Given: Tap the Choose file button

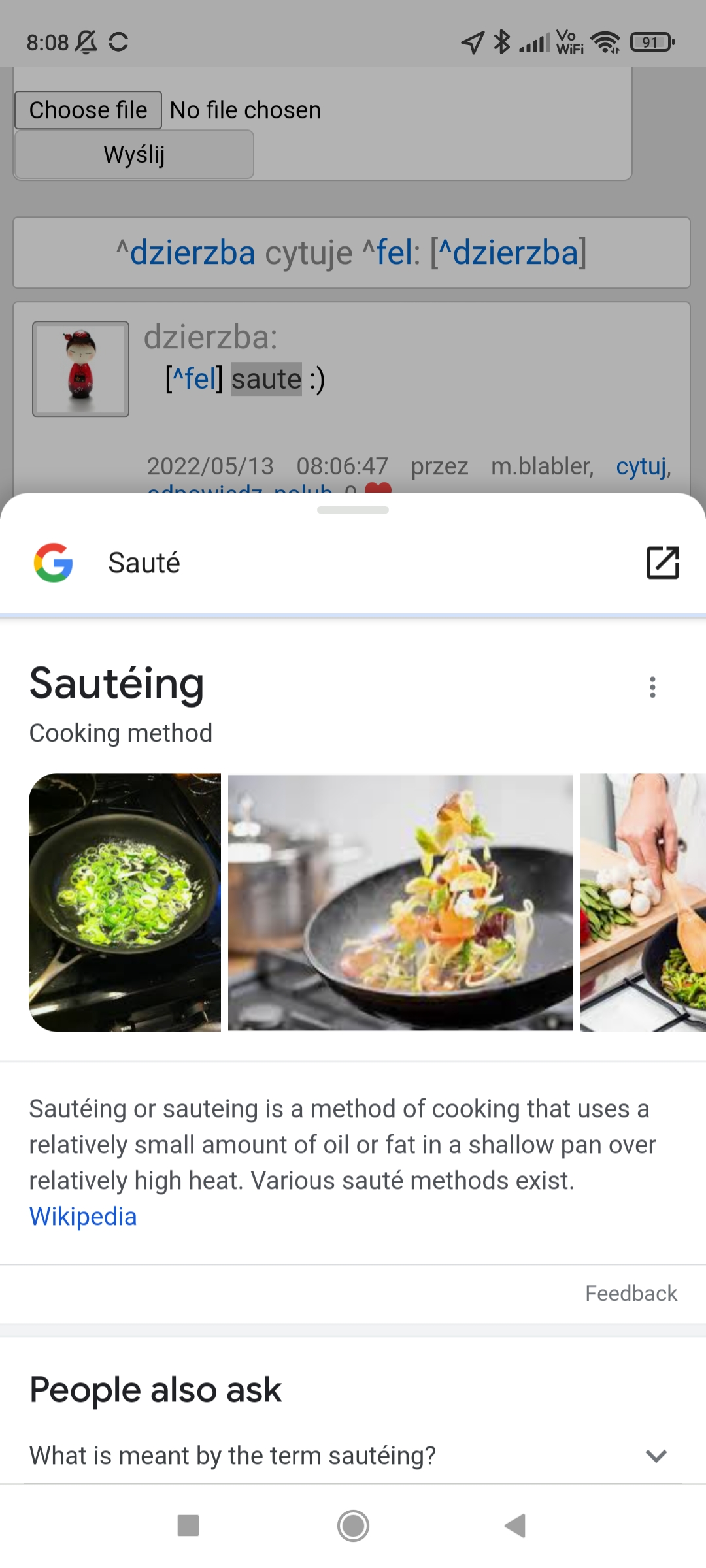Looking at the screenshot, I should pos(88,110).
